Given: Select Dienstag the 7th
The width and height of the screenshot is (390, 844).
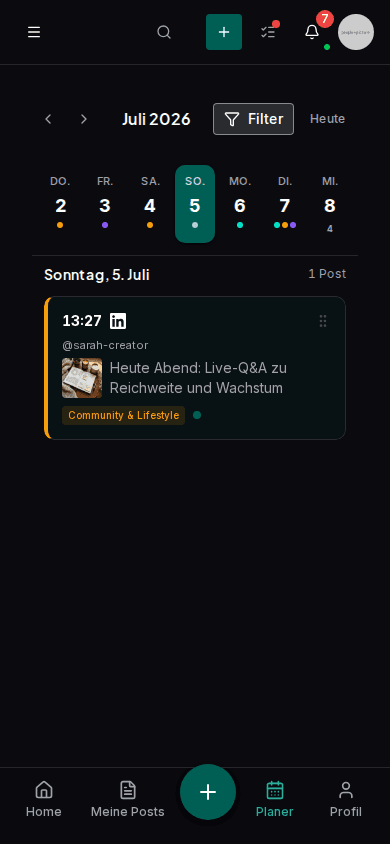Looking at the screenshot, I should pyautogui.click(x=285, y=203).
